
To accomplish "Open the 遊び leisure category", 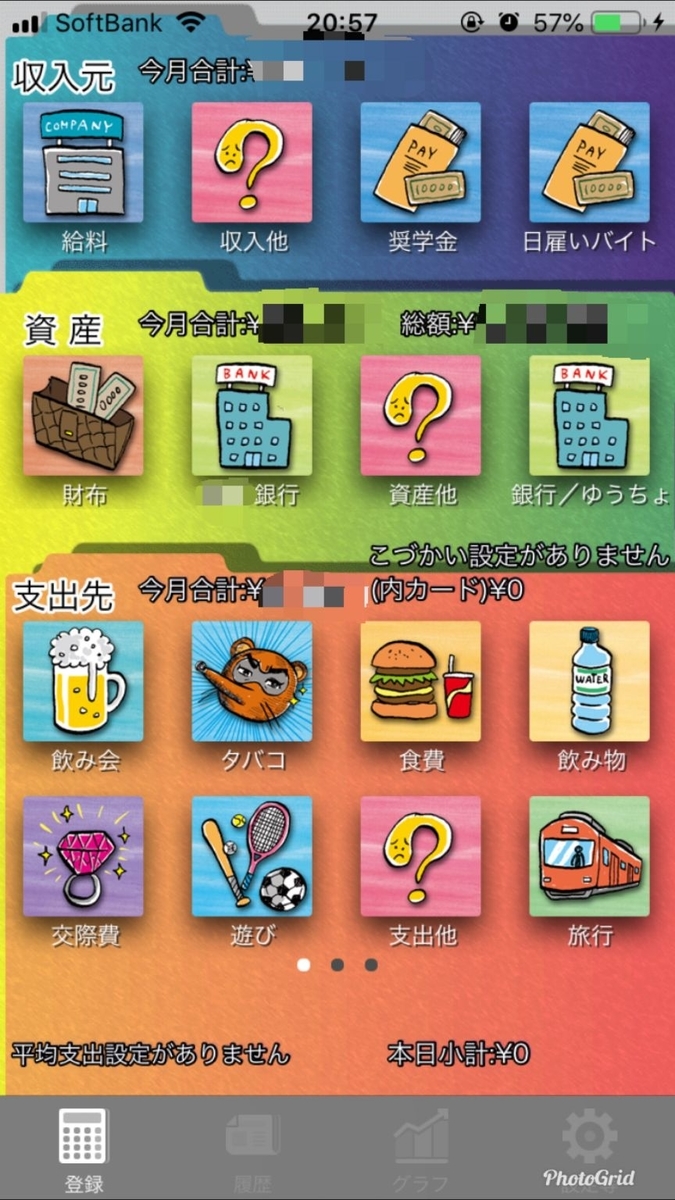I will [252, 857].
